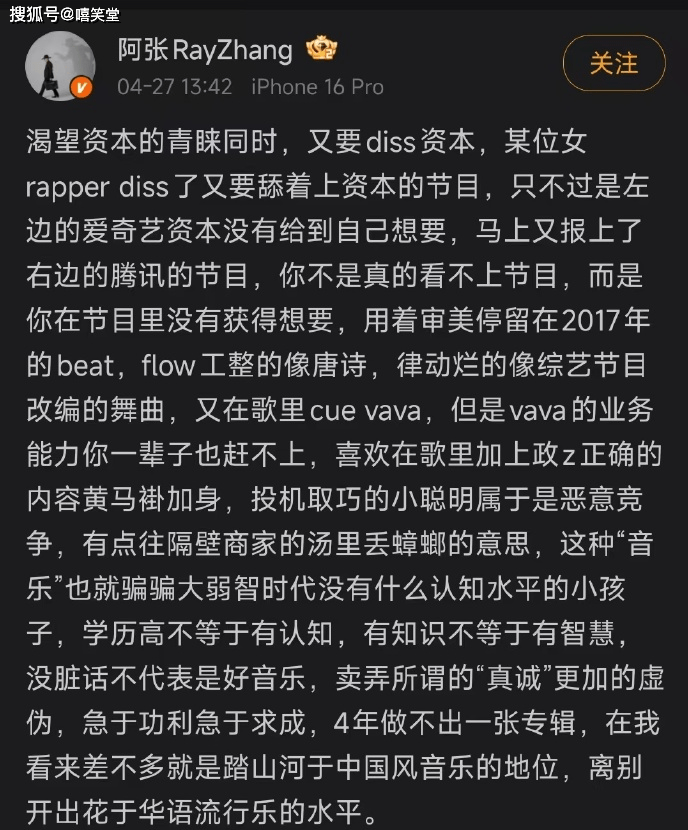Open the 阿张RayZhang username link

tap(205, 49)
